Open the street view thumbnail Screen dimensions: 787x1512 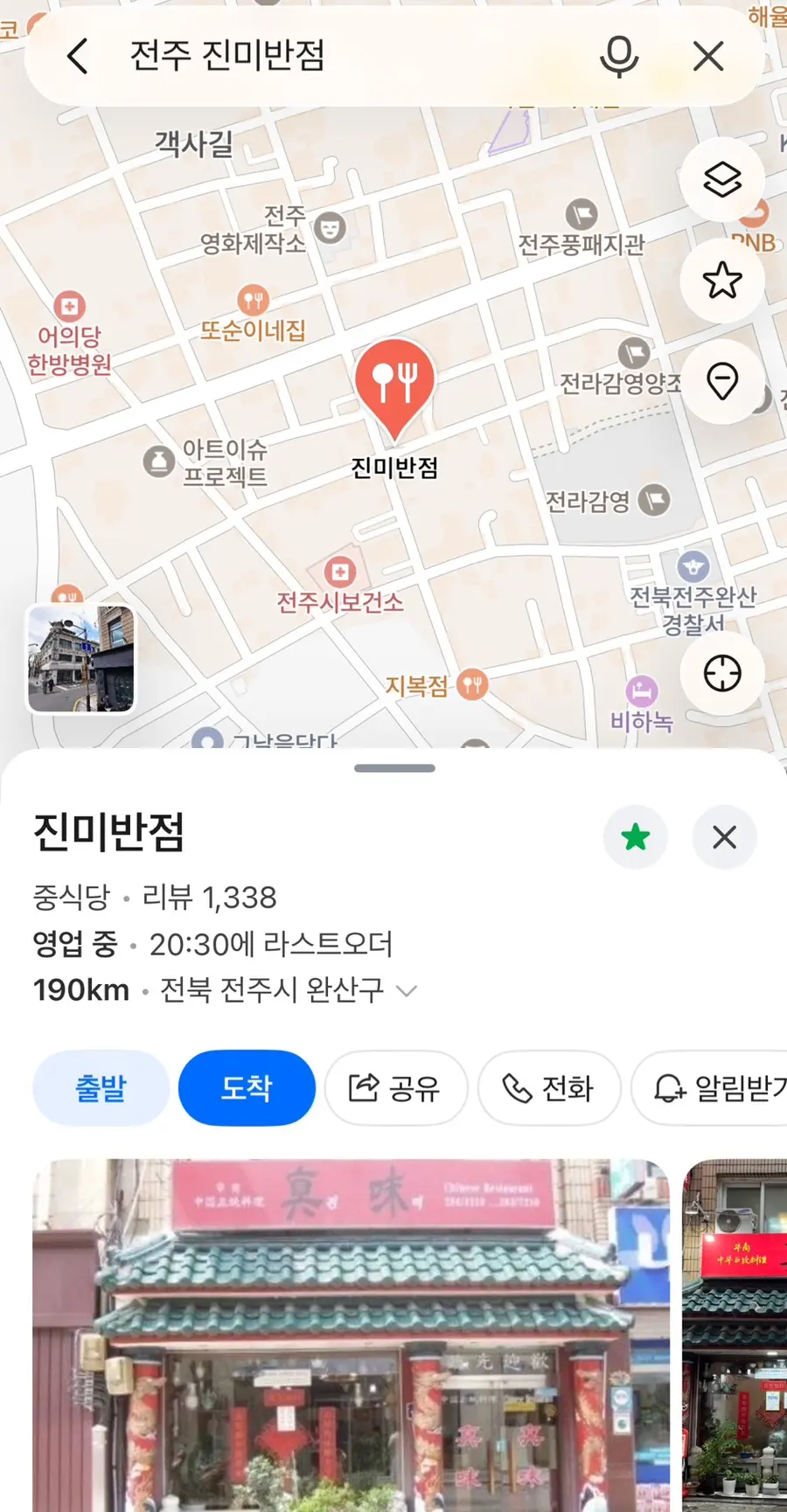(81, 659)
